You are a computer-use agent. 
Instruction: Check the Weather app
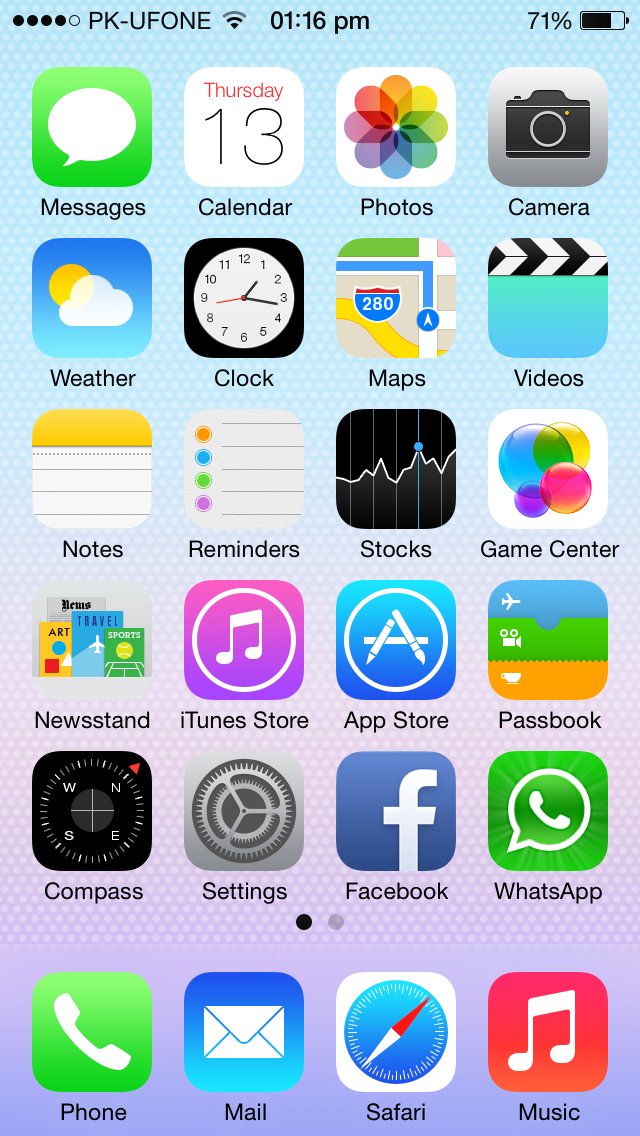(x=92, y=298)
